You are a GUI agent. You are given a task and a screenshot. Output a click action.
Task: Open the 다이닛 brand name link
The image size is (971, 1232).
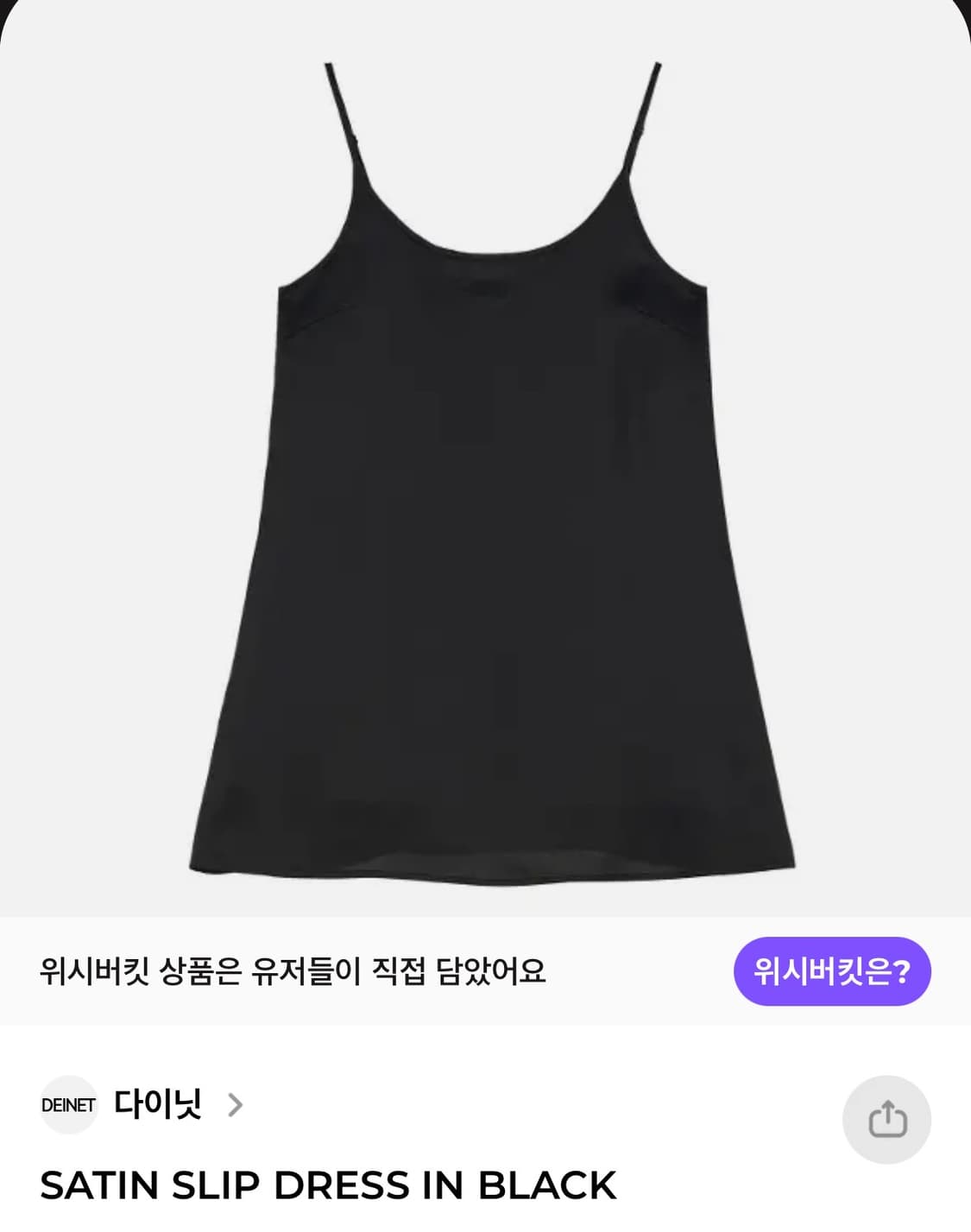(x=161, y=1103)
